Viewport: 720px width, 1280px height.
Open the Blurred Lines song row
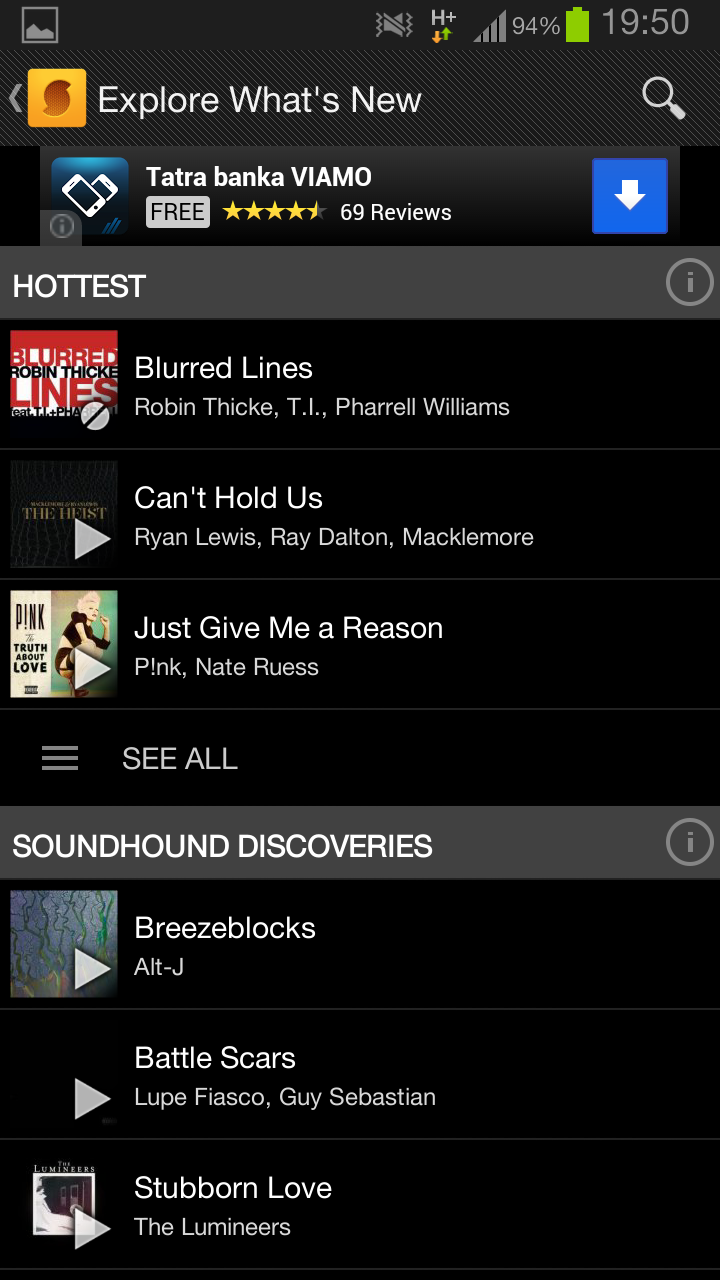click(400, 386)
